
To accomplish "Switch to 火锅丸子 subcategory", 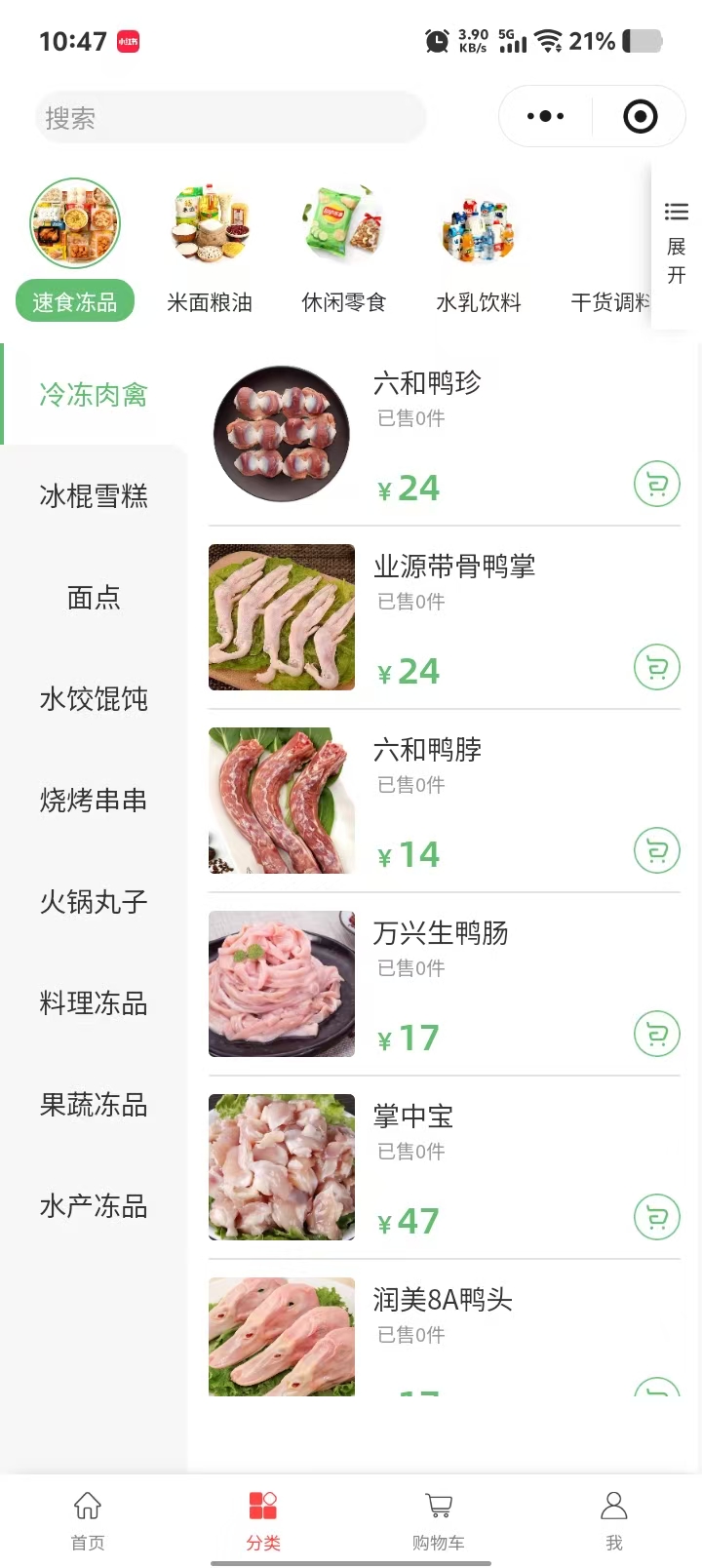I will [x=94, y=902].
